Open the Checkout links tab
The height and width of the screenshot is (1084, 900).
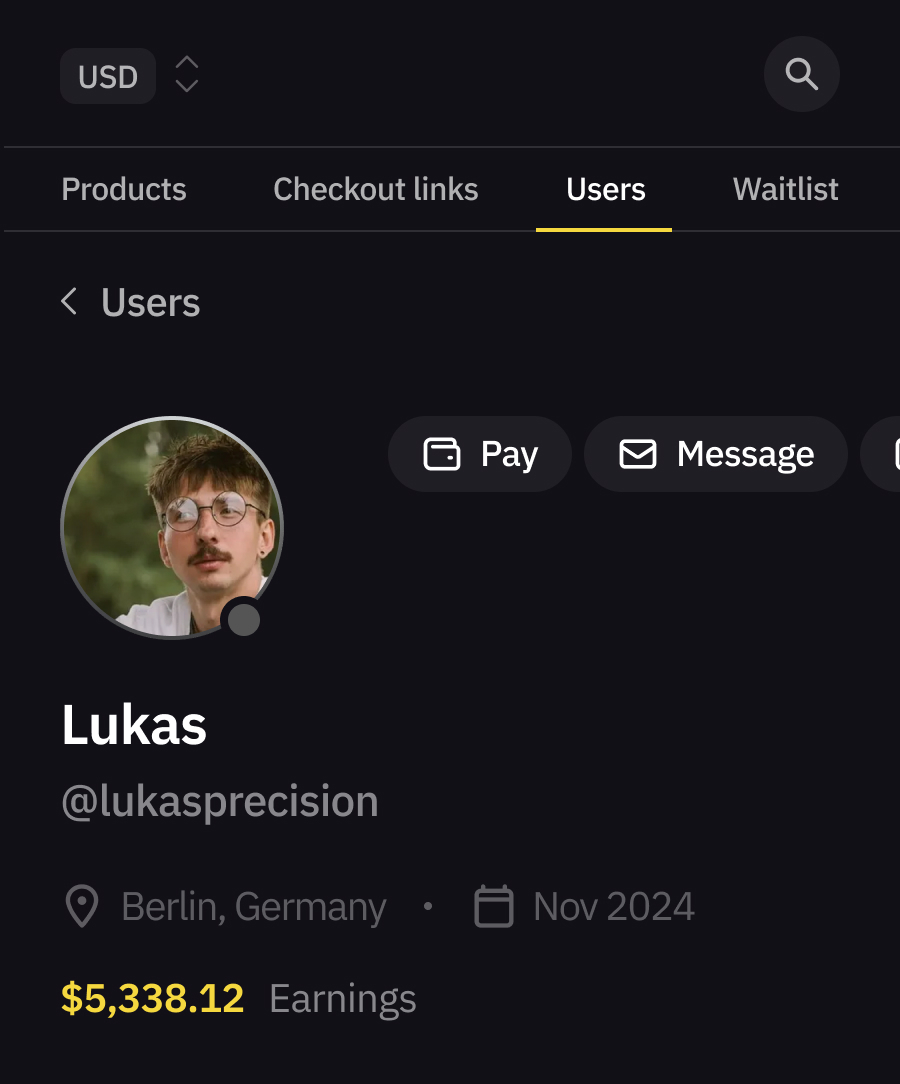point(376,189)
